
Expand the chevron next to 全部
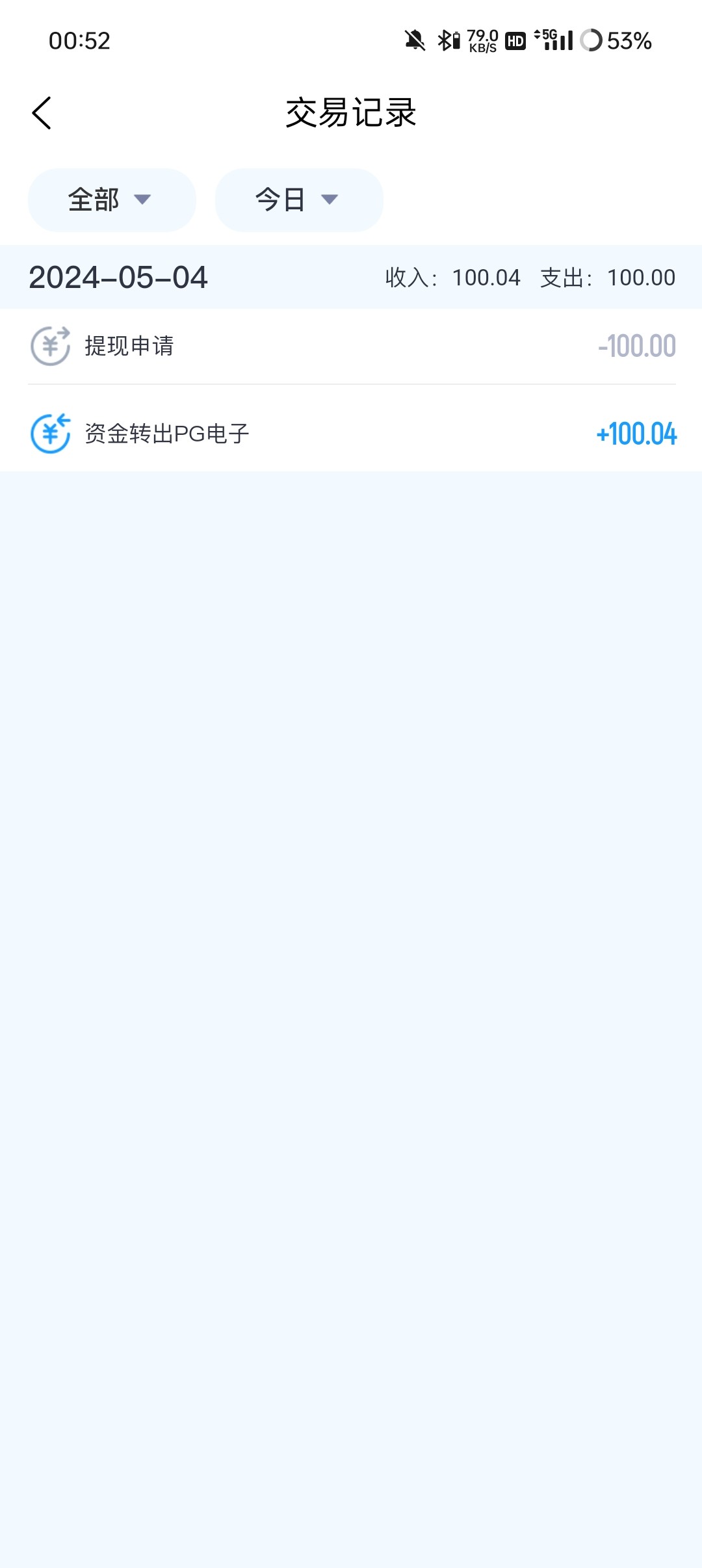pyautogui.click(x=144, y=201)
